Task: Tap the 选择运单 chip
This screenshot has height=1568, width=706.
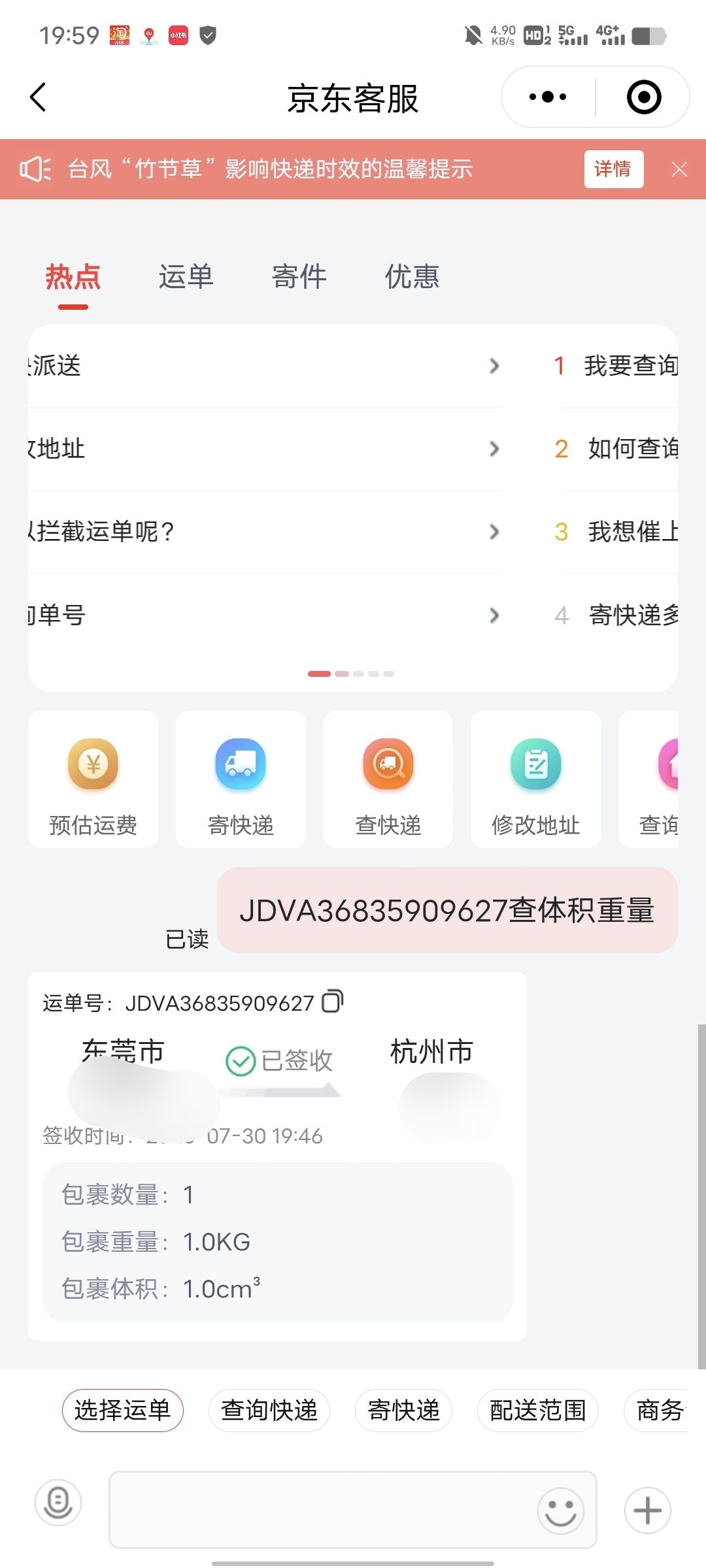Action: coord(122,1410)
